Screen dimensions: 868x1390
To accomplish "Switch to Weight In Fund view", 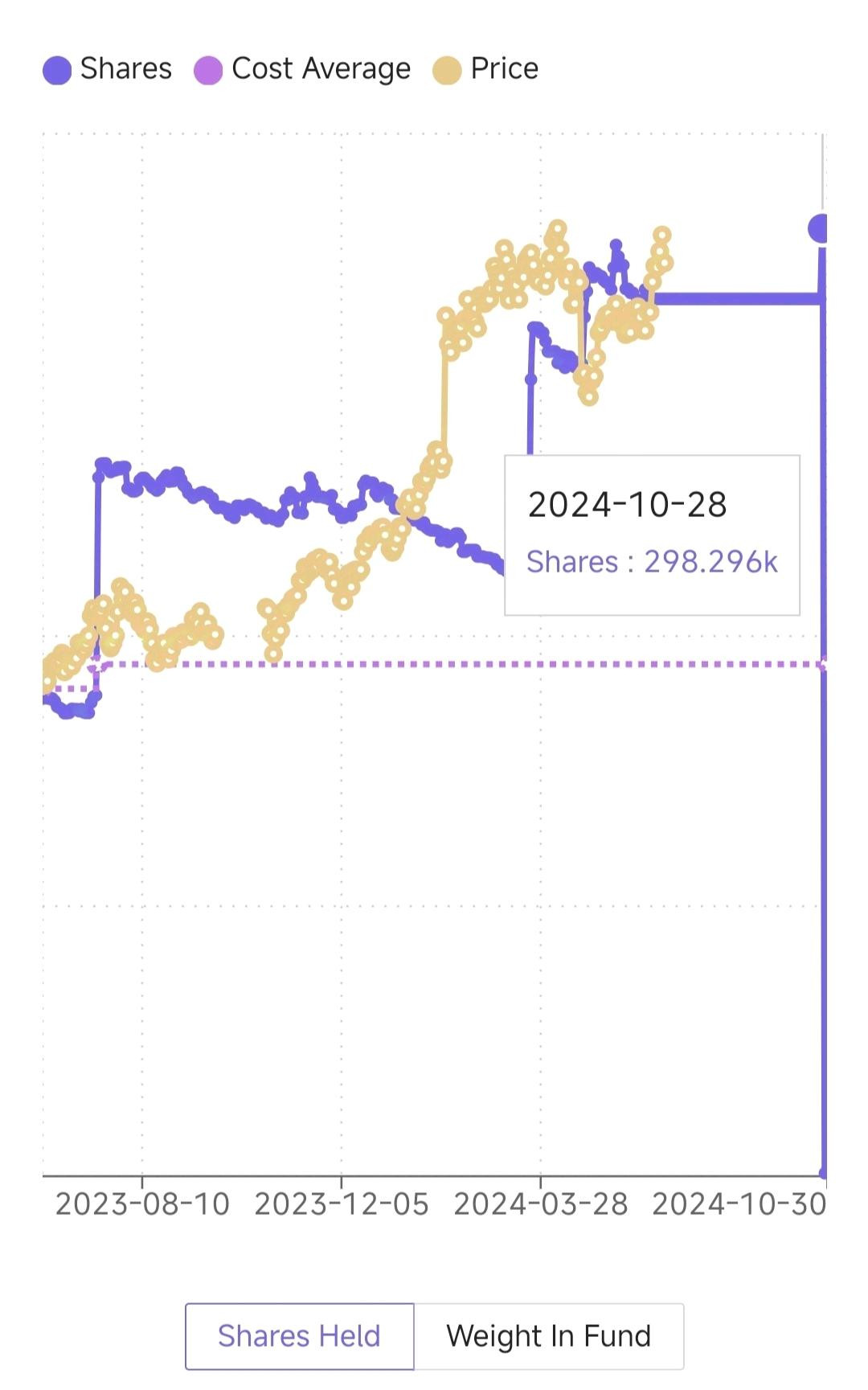I will pyautogui.click(x=548, y=1336).
